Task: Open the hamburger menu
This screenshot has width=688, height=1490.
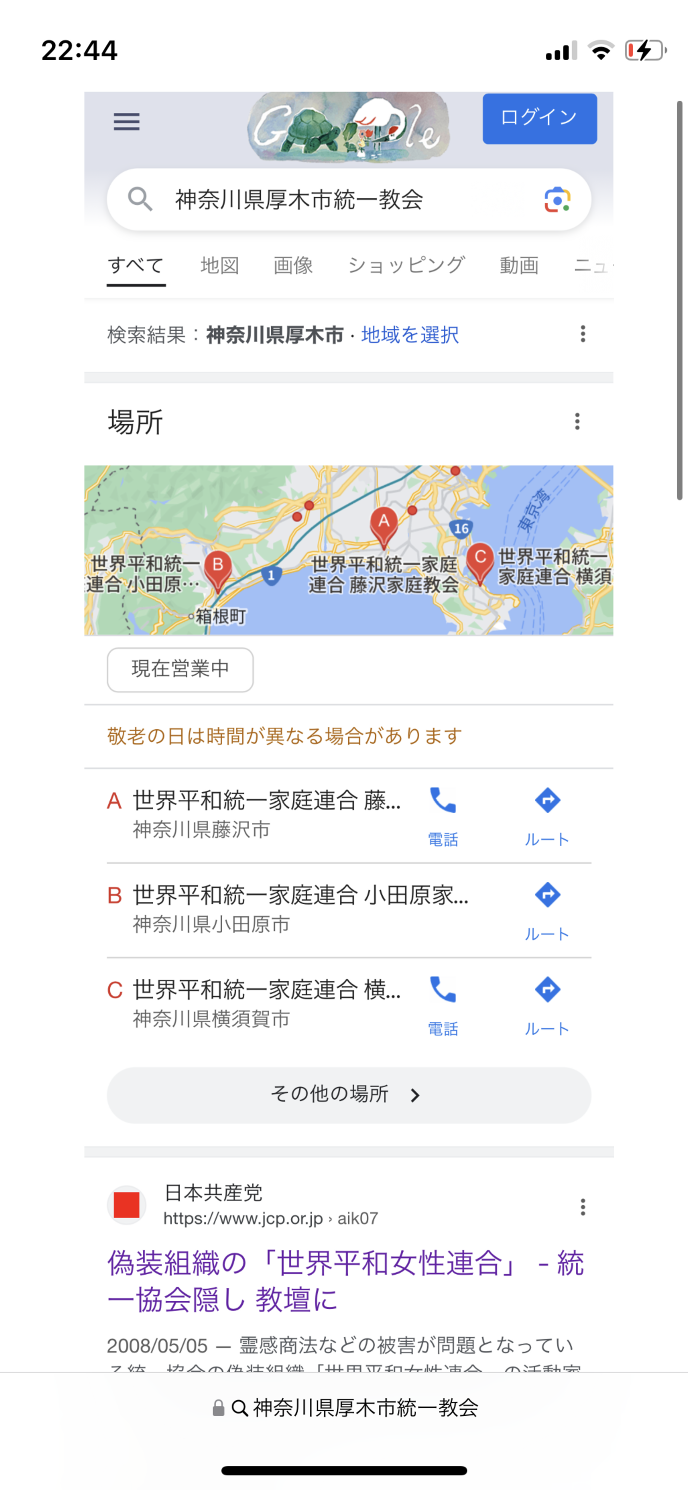Action: [x=126, y=122]
